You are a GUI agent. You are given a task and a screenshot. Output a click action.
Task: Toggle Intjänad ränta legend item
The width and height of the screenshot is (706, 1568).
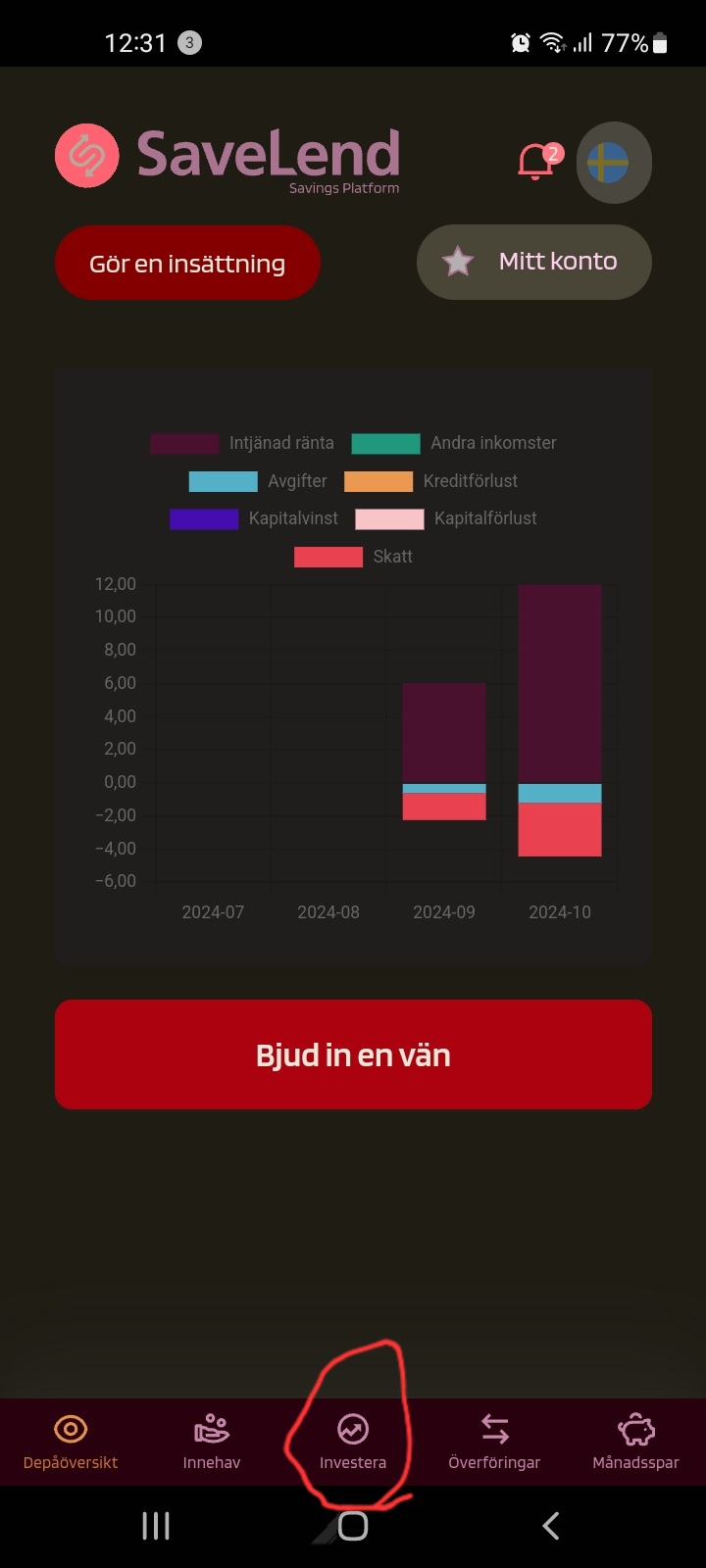click(x=242, y=443)
